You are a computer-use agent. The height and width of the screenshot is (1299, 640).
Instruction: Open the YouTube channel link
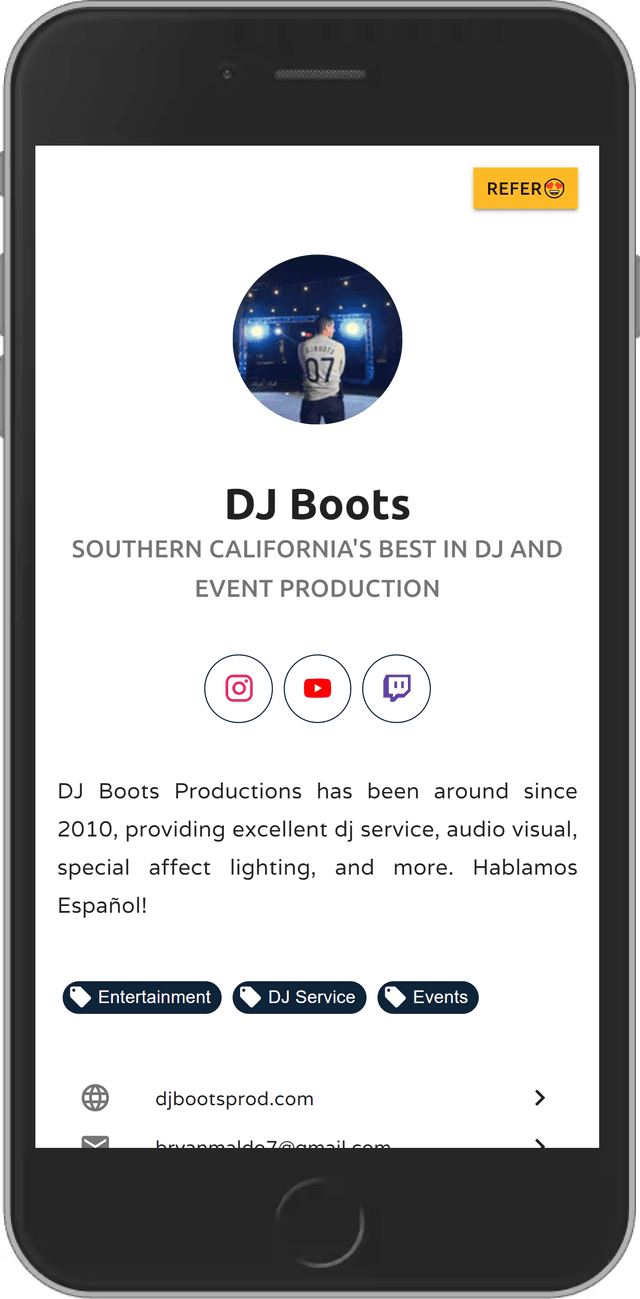(x=317, y=688)
